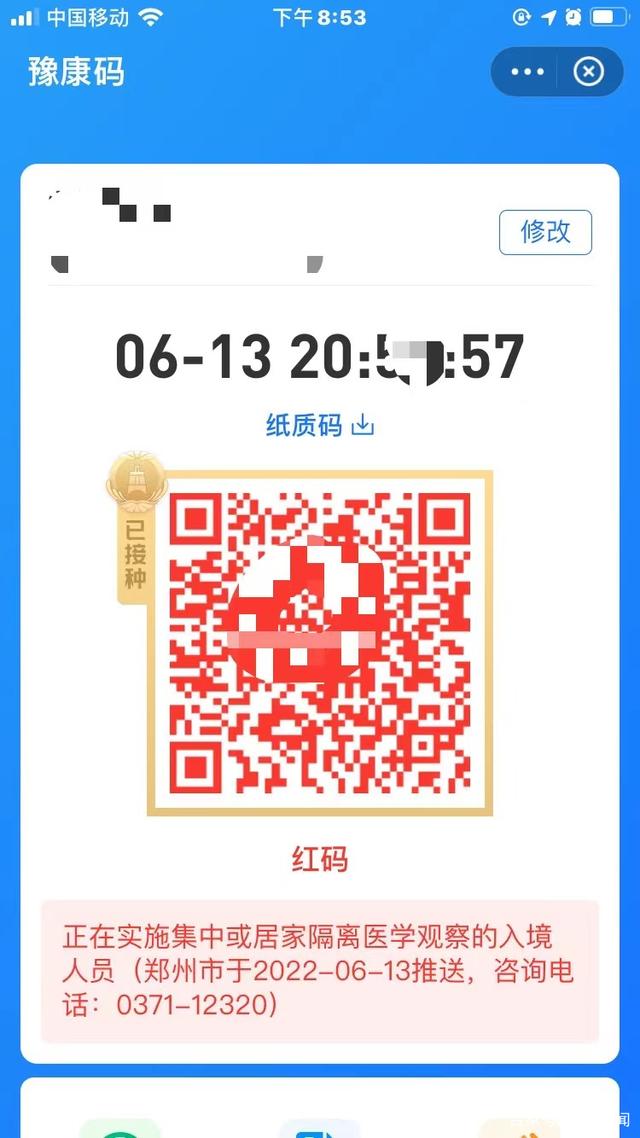Image resolution: width=640 pixels, height=1138 pixels.
Task: Open the mini program overflow menu
Action: coord(528,72)
